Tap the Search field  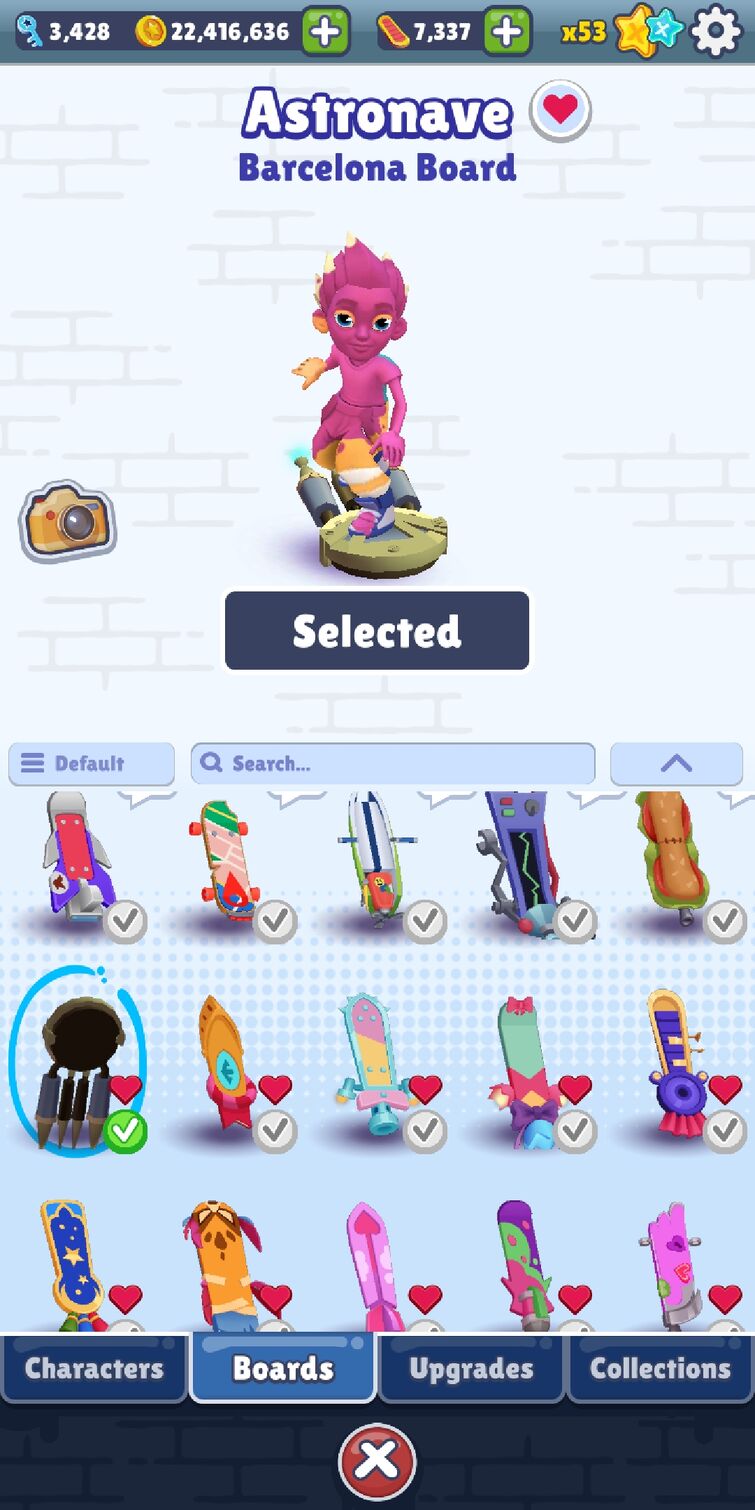coord(393,764)
